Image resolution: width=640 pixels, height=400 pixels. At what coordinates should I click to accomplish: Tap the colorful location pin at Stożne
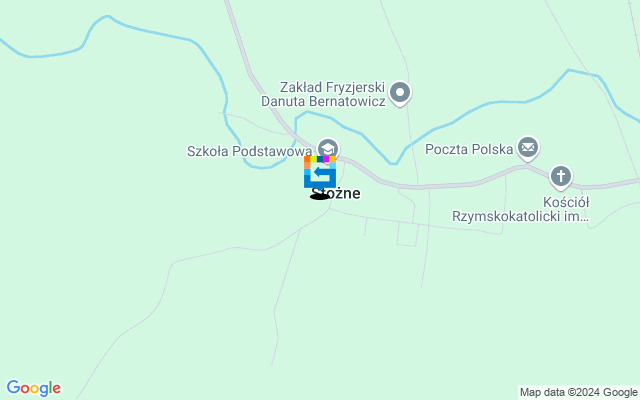point(319,173)
